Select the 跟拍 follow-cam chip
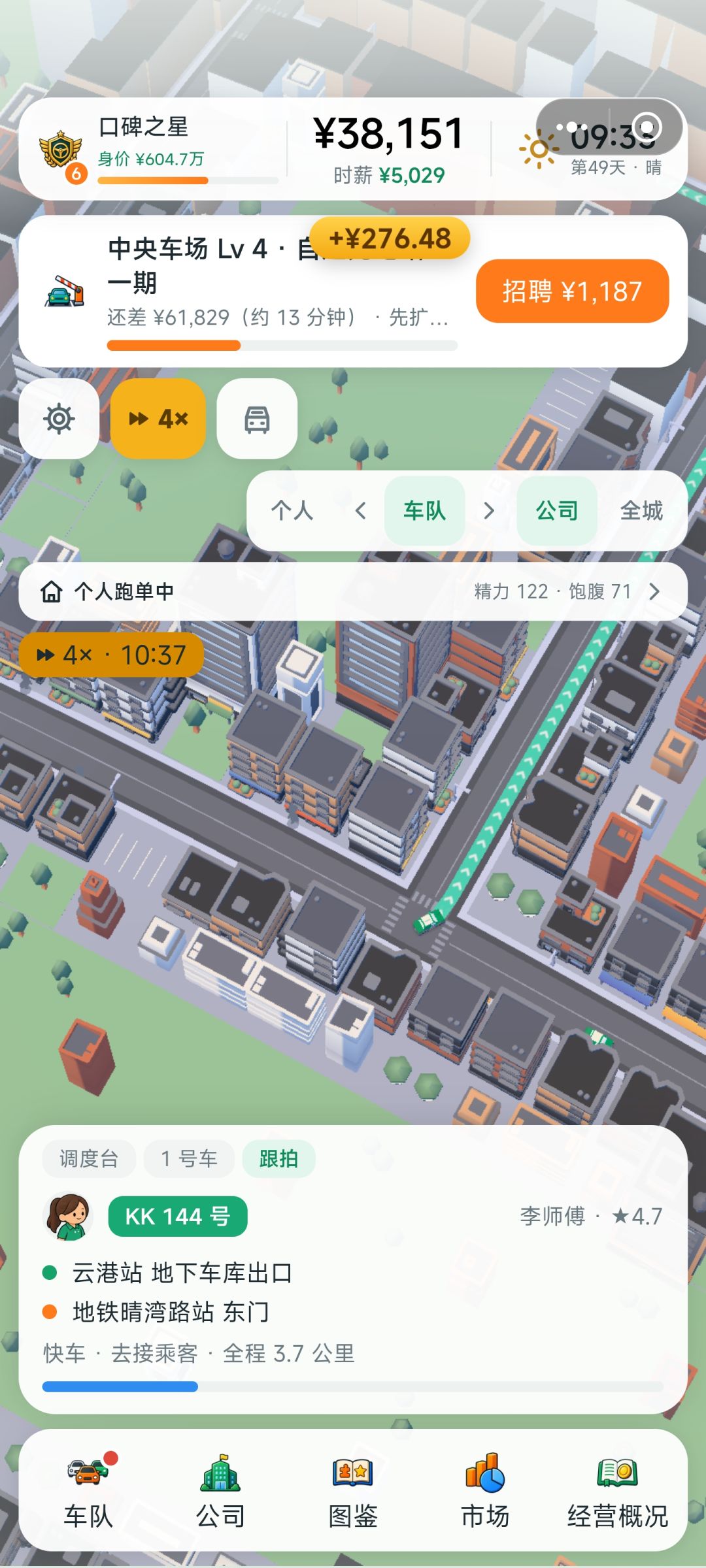Viewport: 706px width, 1568px height. [x=278, y=1159]
